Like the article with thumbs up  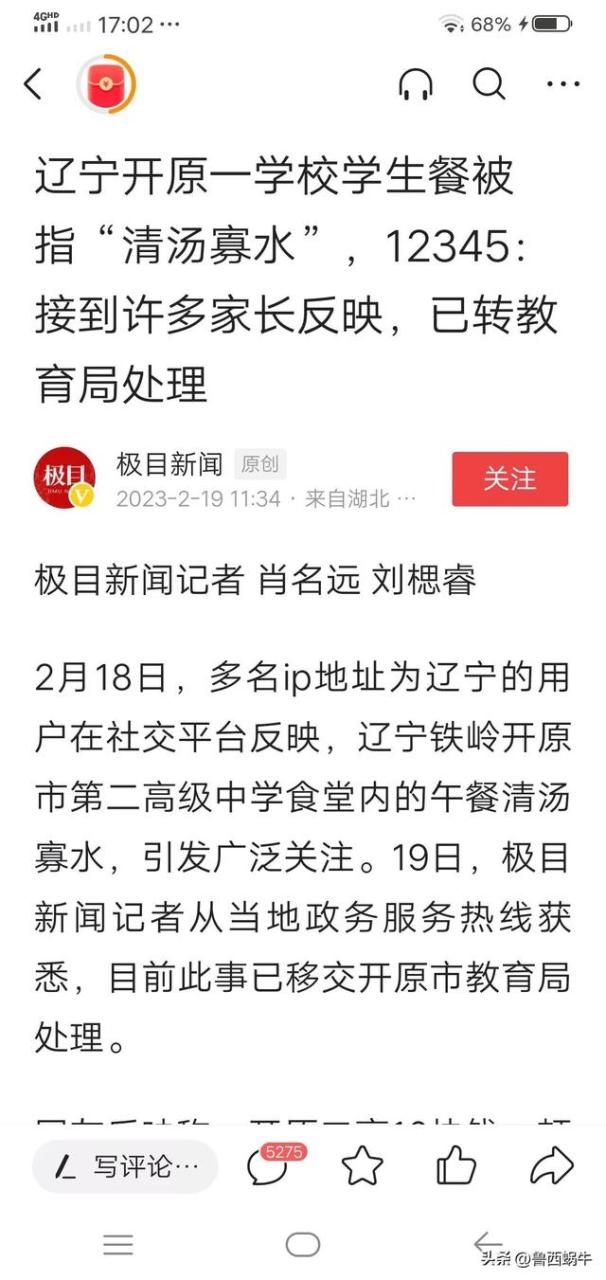pyautogui.click(x=456, y=1166)
